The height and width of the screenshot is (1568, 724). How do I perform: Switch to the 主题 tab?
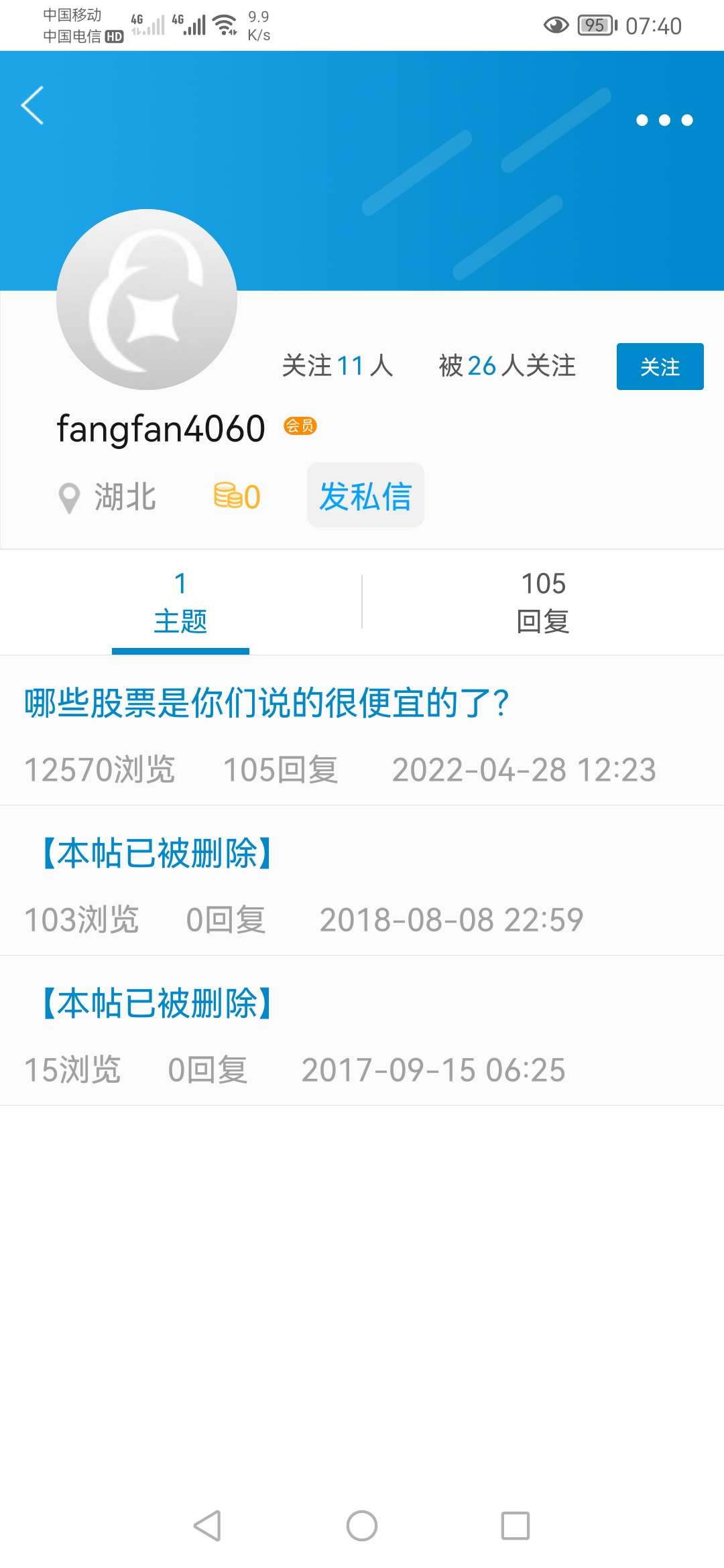tap(180, 603)
